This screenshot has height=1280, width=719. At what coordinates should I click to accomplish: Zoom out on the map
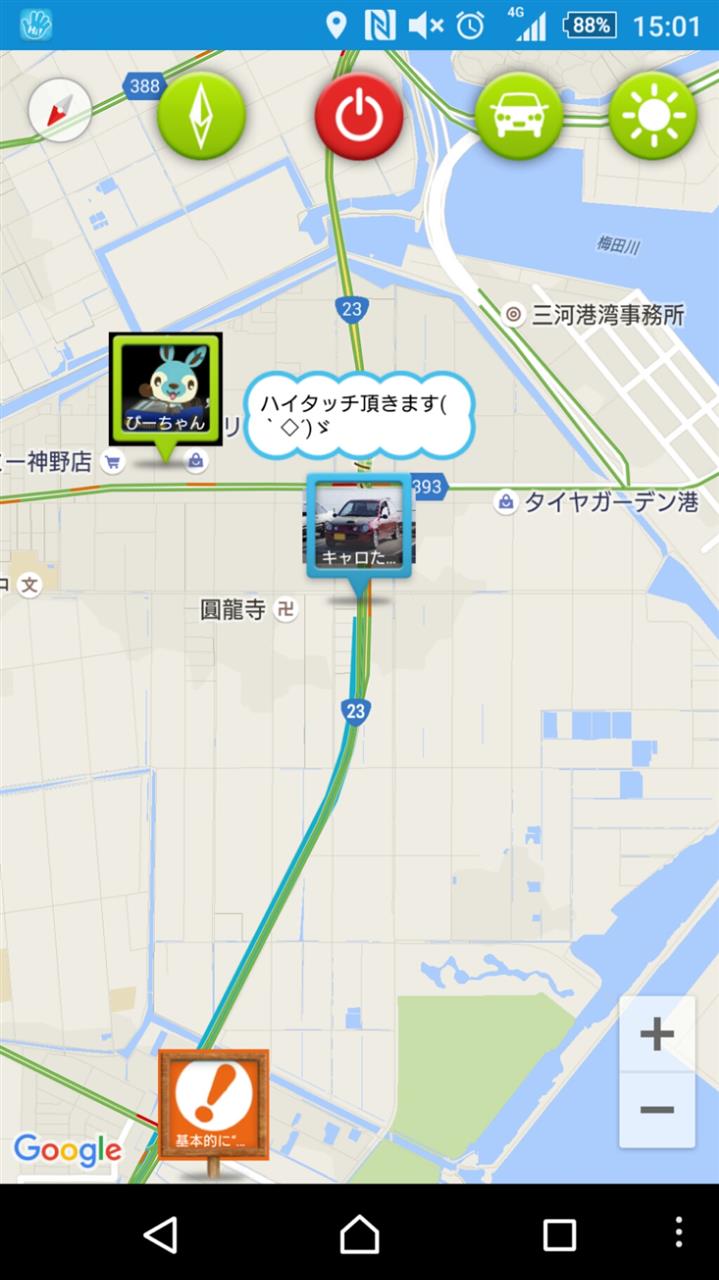click(x=657, y=1110)
